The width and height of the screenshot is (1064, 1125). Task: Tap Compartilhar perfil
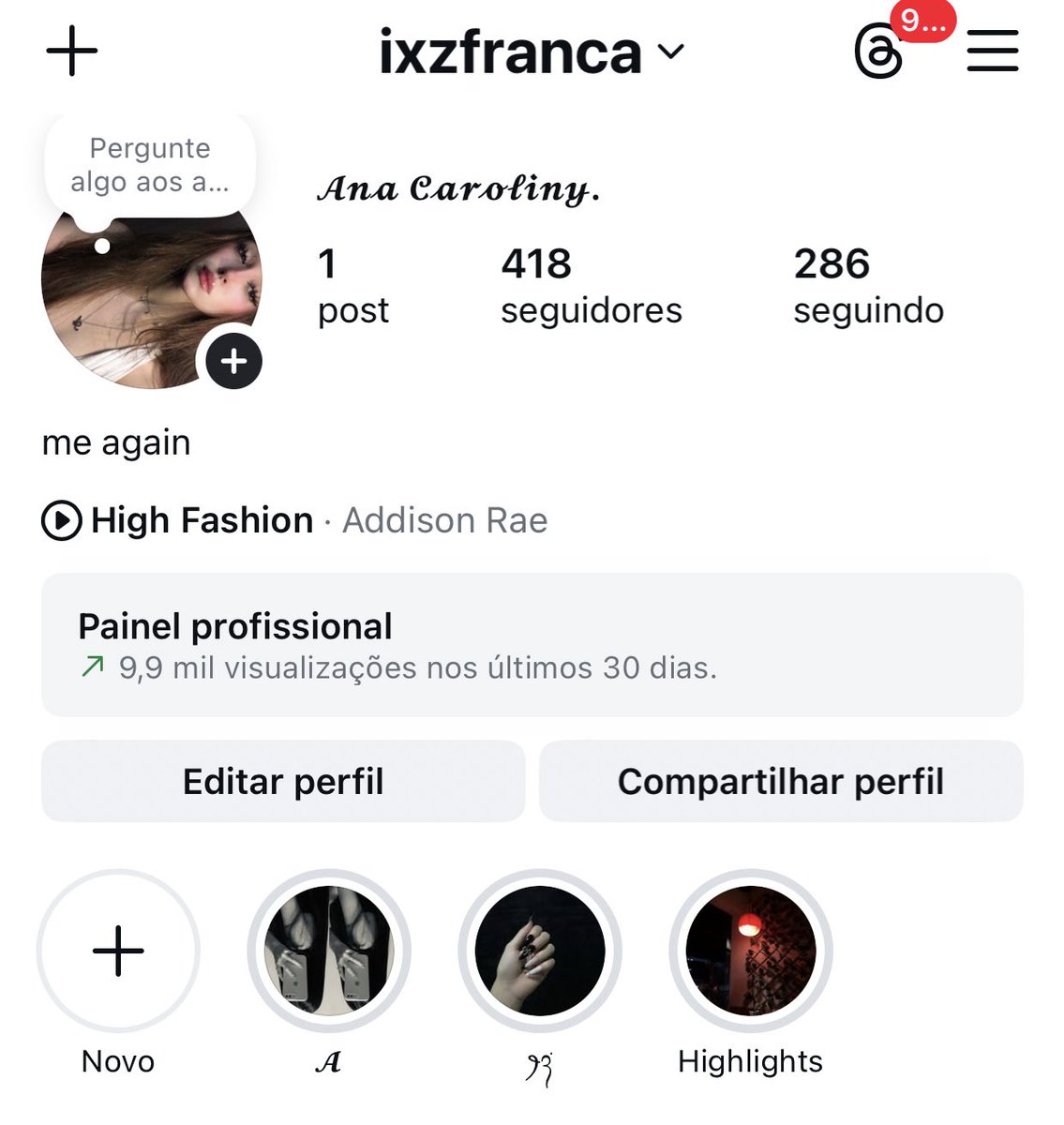pyautogui.click(x=781, y=782)
